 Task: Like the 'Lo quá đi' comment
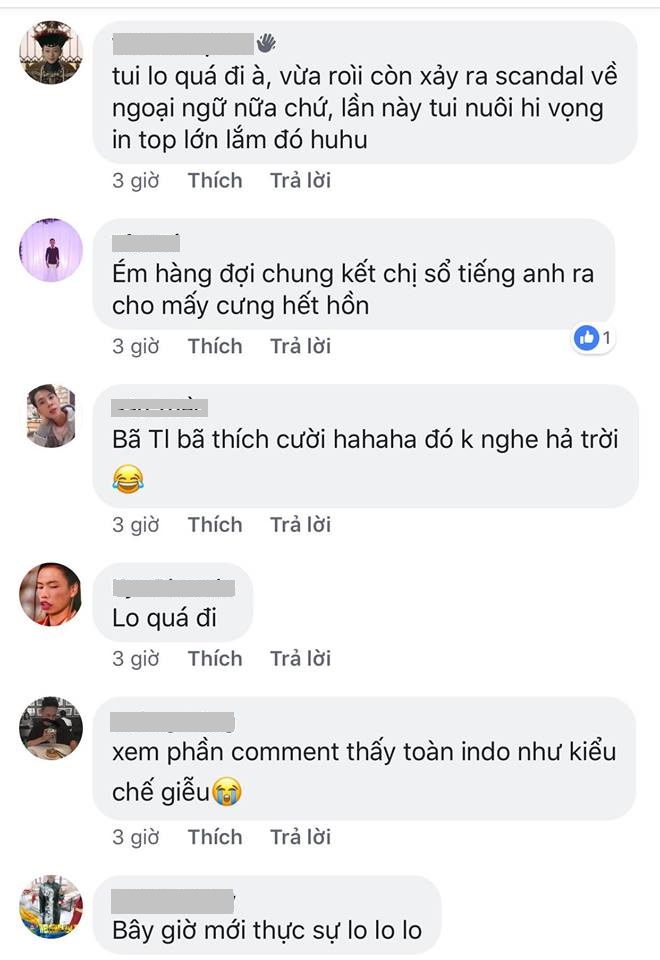[x=215, y=658]
